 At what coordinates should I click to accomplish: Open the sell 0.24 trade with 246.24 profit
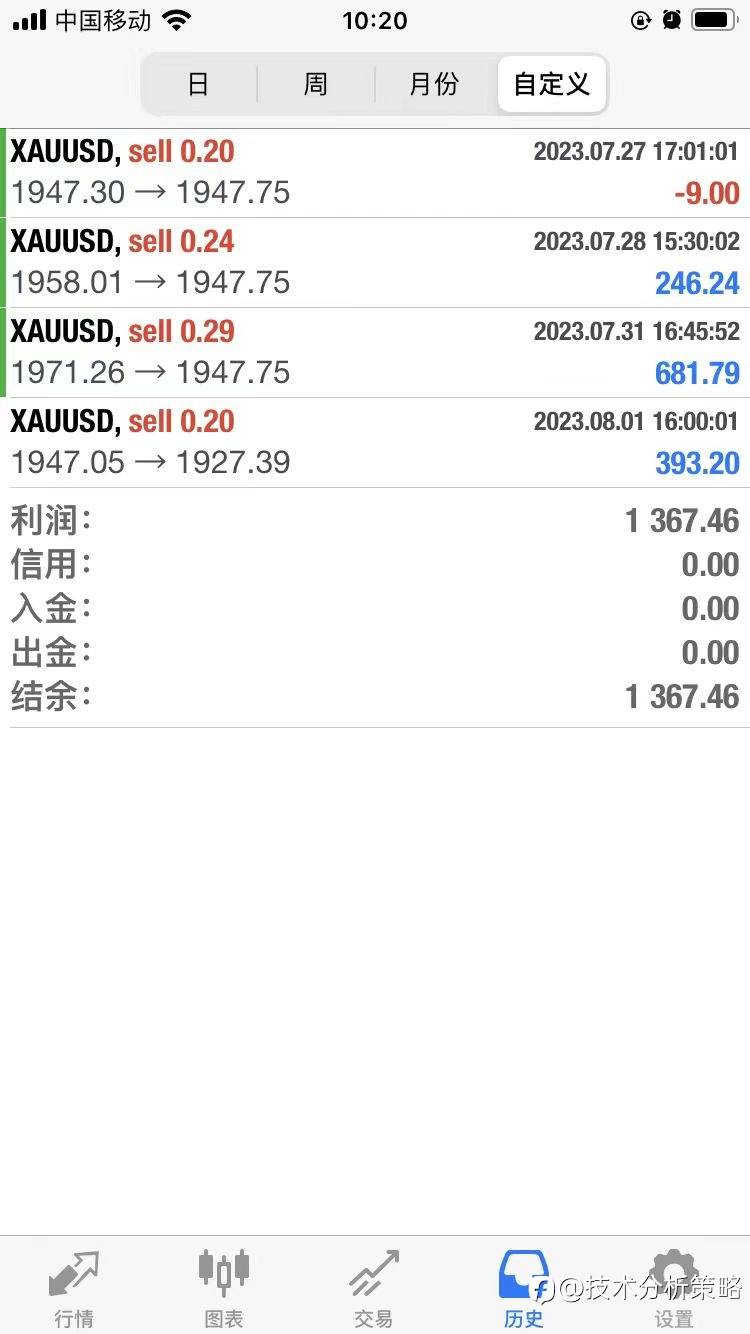click(375, 263)
